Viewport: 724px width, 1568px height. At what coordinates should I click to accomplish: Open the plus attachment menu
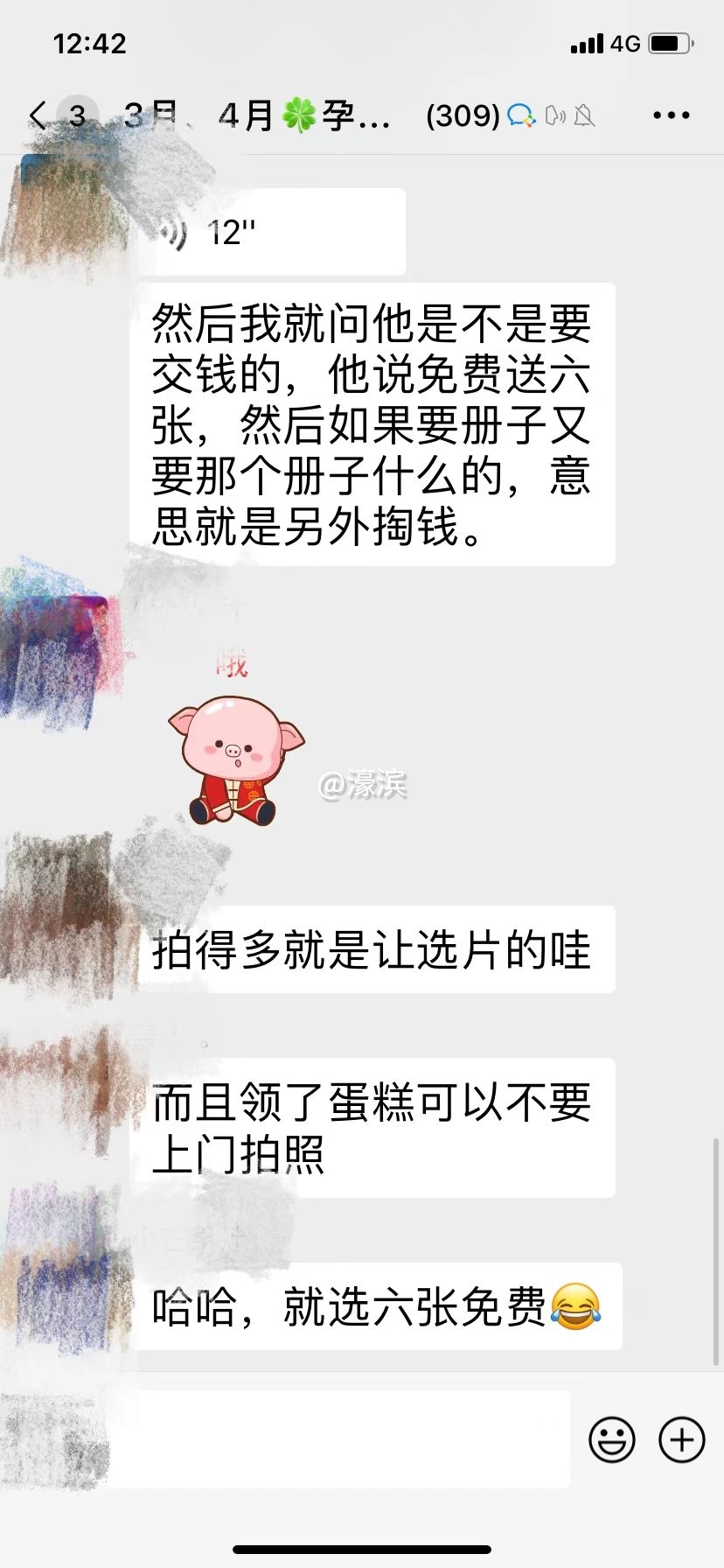point(681,1439)
